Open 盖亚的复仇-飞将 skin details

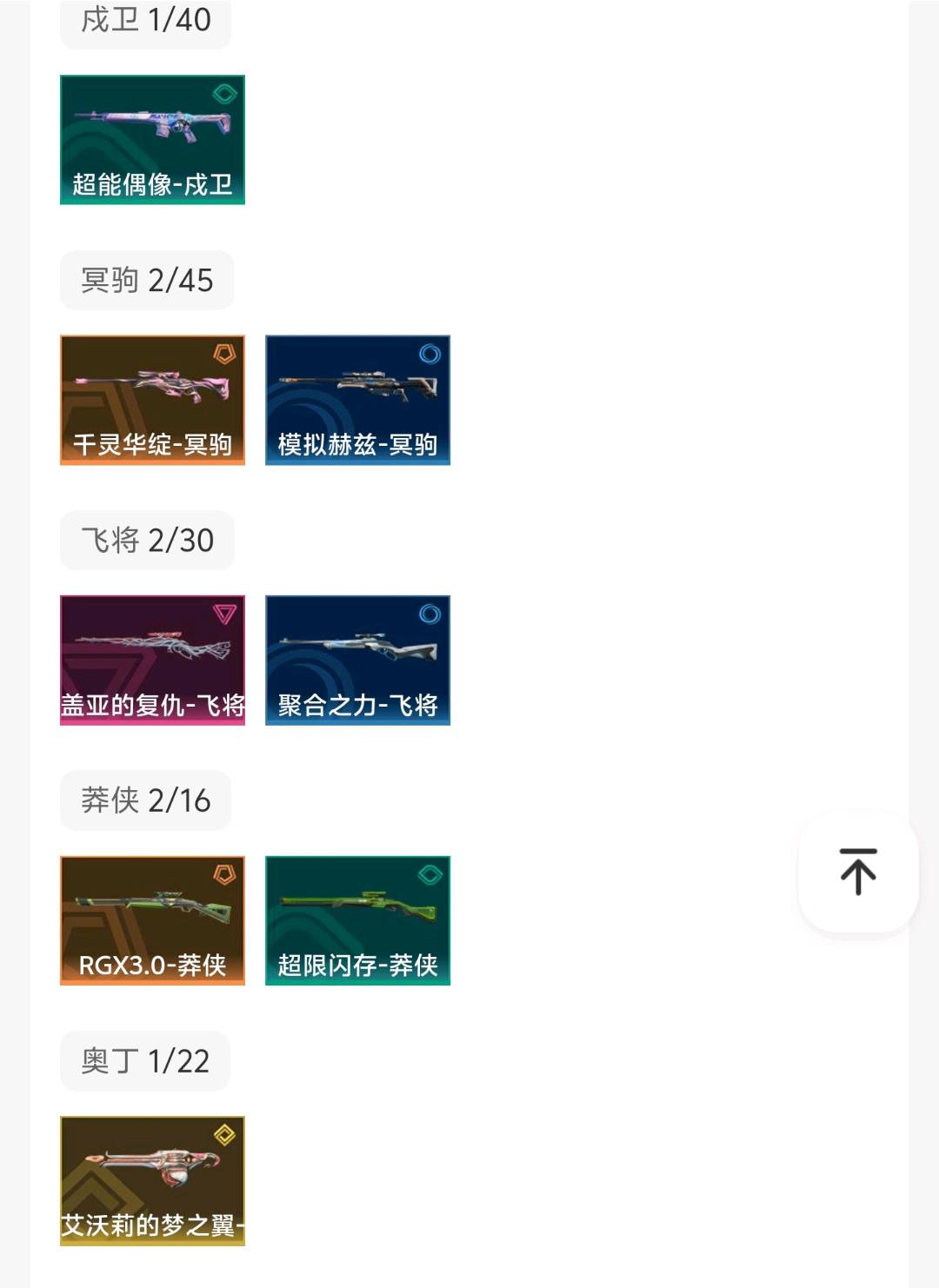coord(152,660)
